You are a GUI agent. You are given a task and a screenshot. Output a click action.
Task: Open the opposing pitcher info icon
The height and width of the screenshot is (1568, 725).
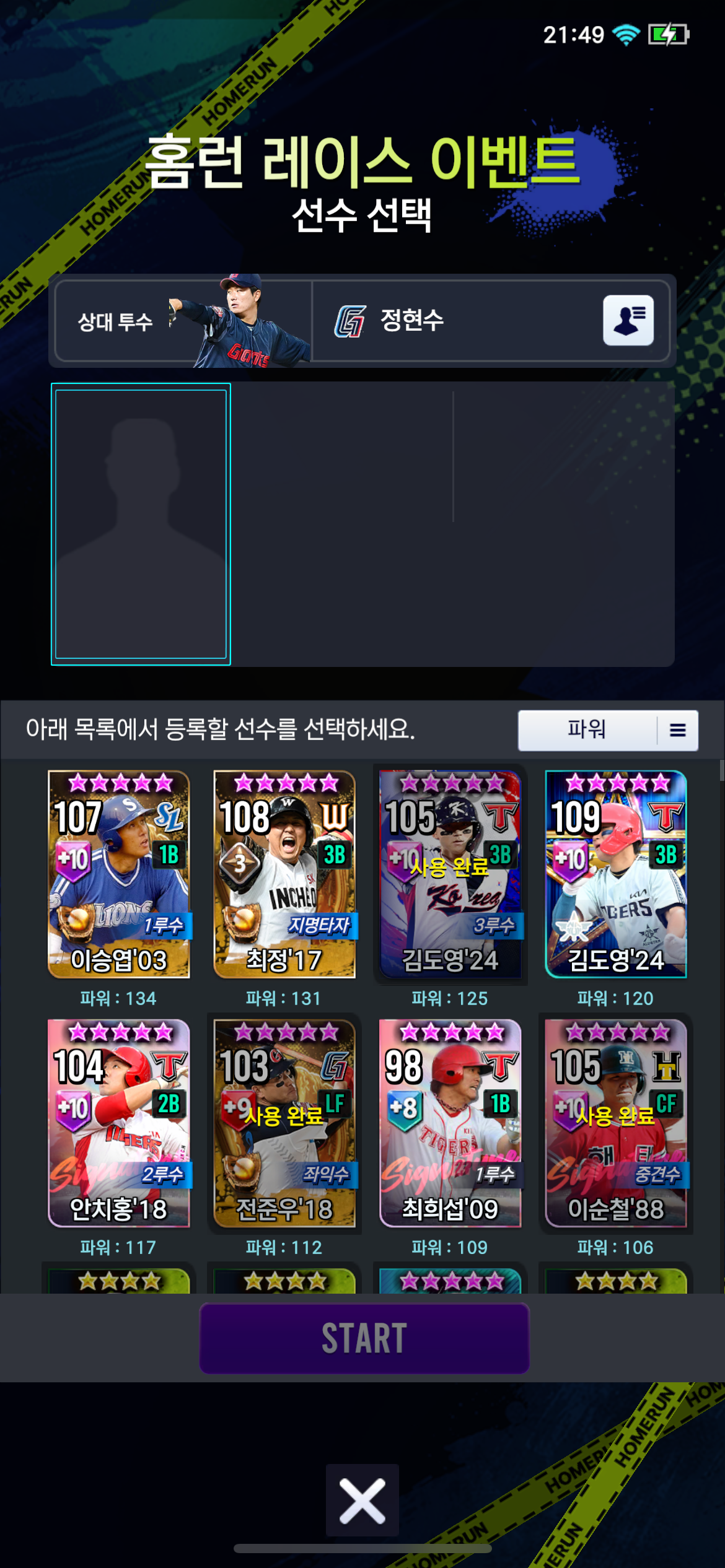point(628,320)
